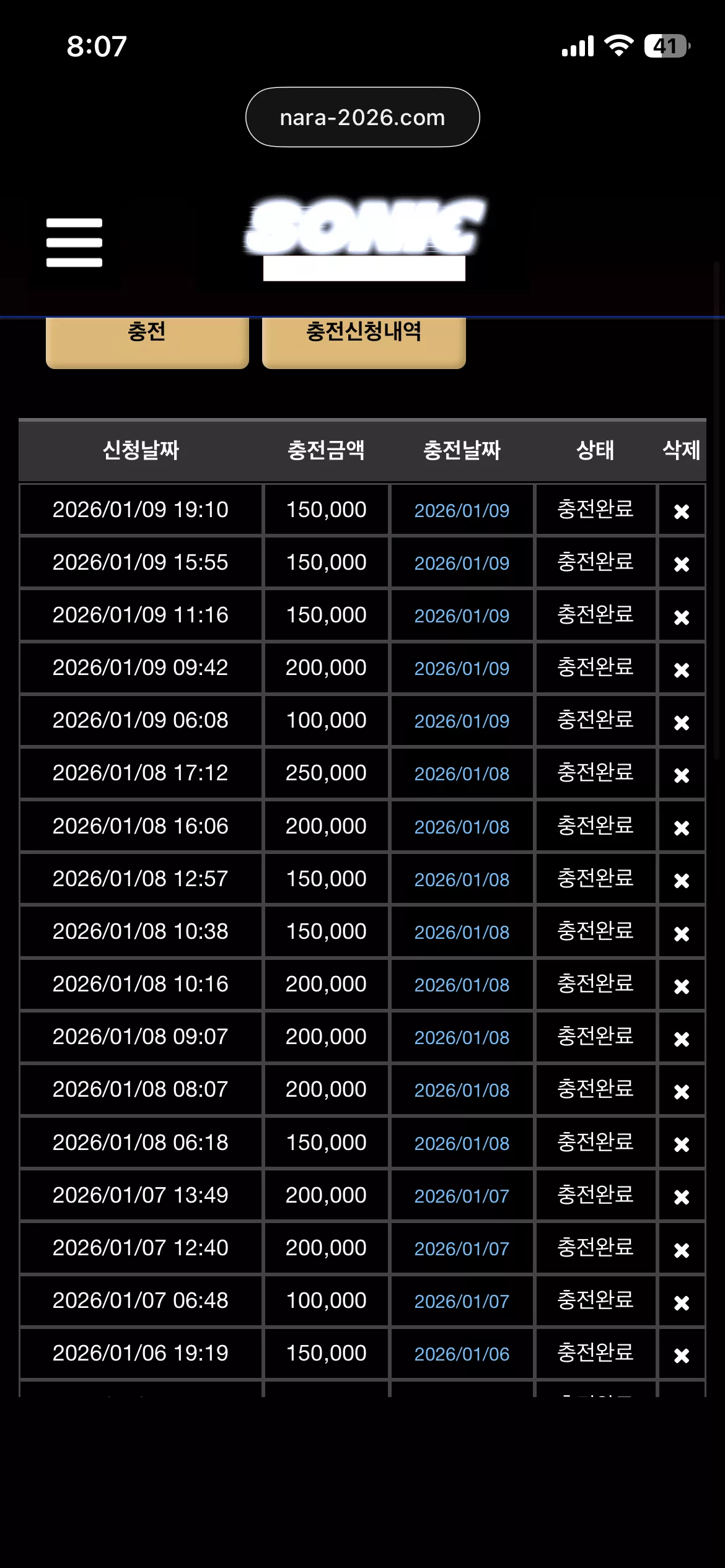Open the hamburger menu
Screen dimensions: 725x1568
pyautogui.click(x=74, y=243)
